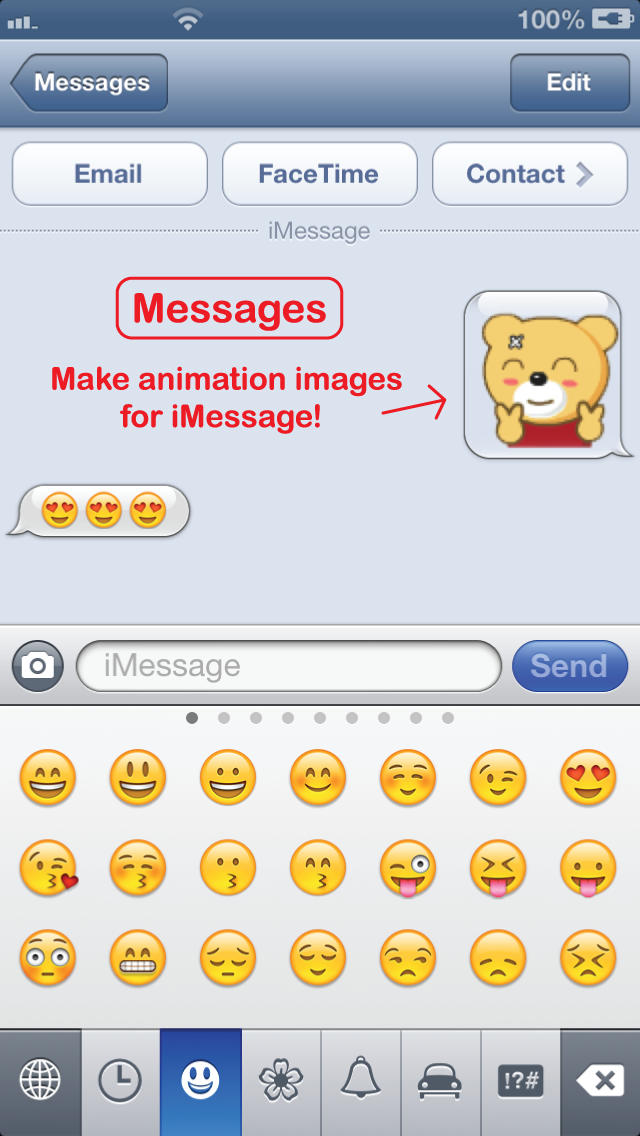Insert the winking emoji

click(498, 778)
